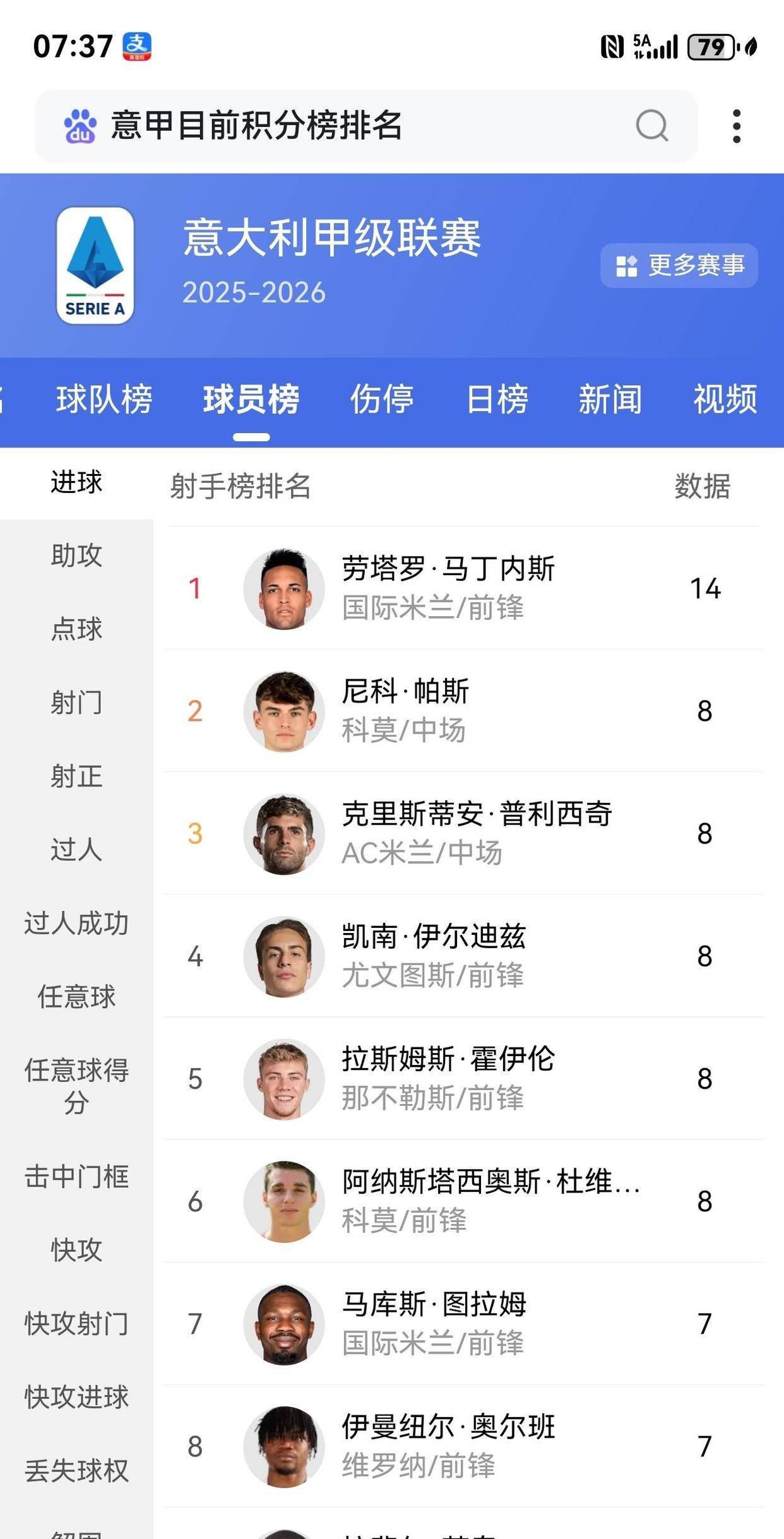Open 更多赛事 for more competitions
Screen dimensions: 784x1539
[x=679, y=266]
